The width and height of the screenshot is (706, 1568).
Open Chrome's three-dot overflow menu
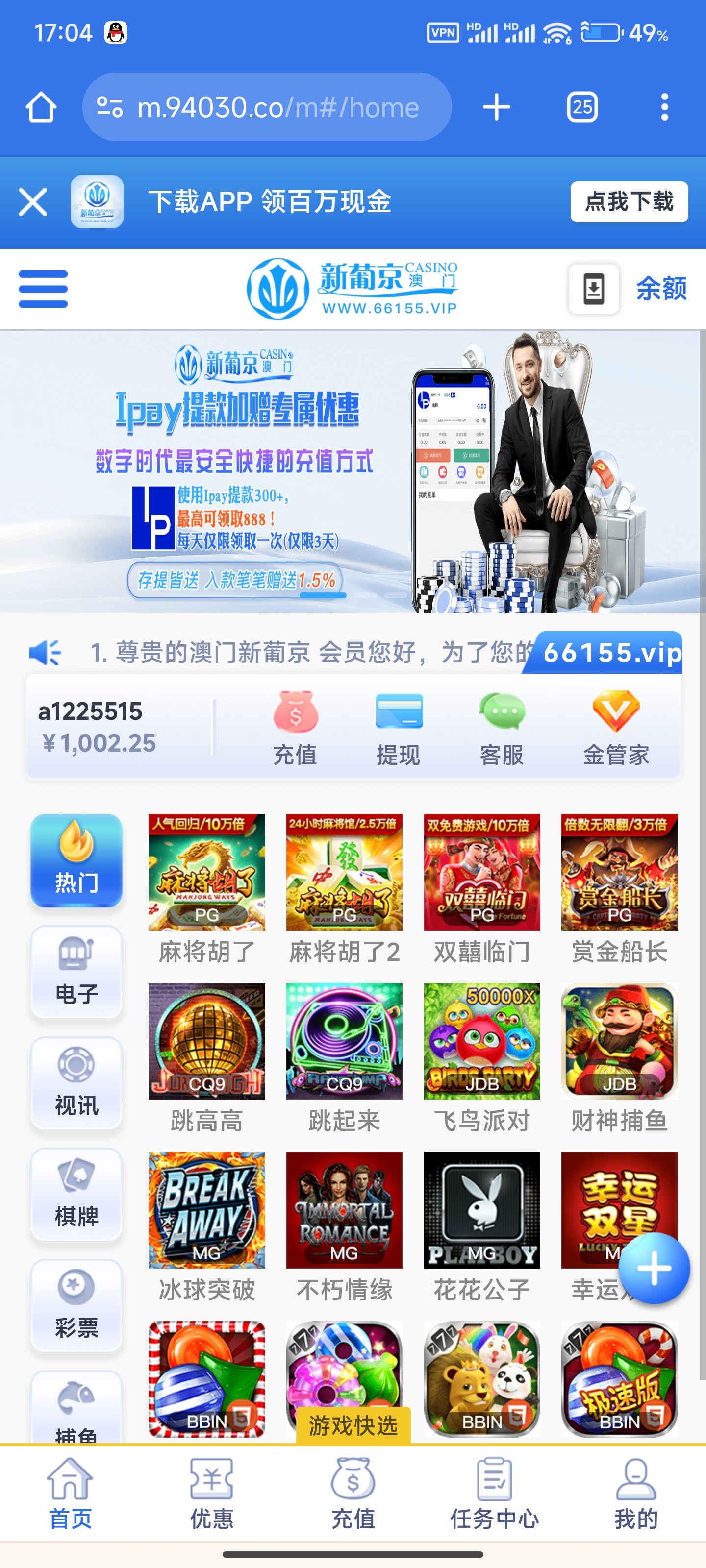click(x=665, y=106)
